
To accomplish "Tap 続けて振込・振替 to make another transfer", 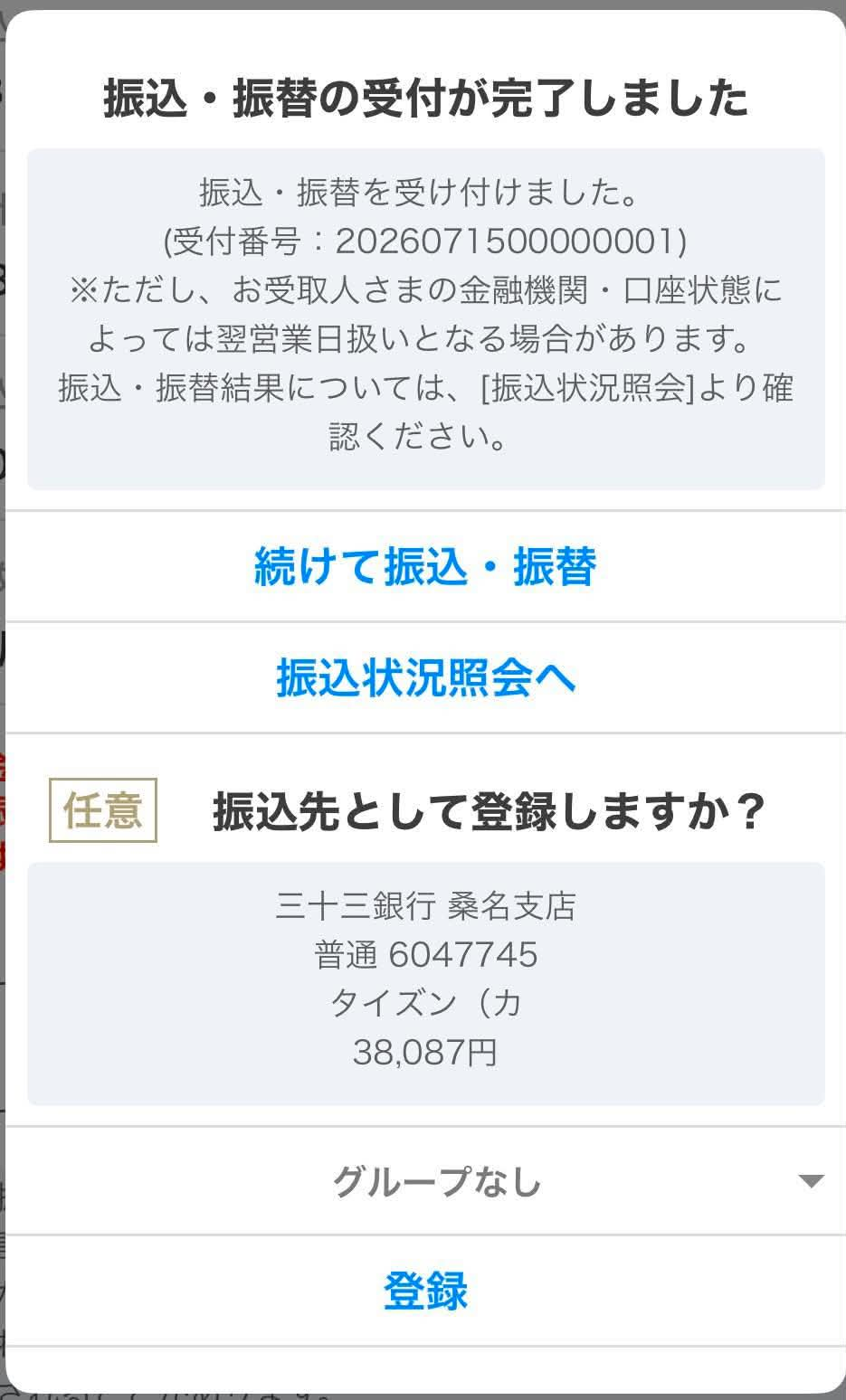I will (x=425, y=567).
